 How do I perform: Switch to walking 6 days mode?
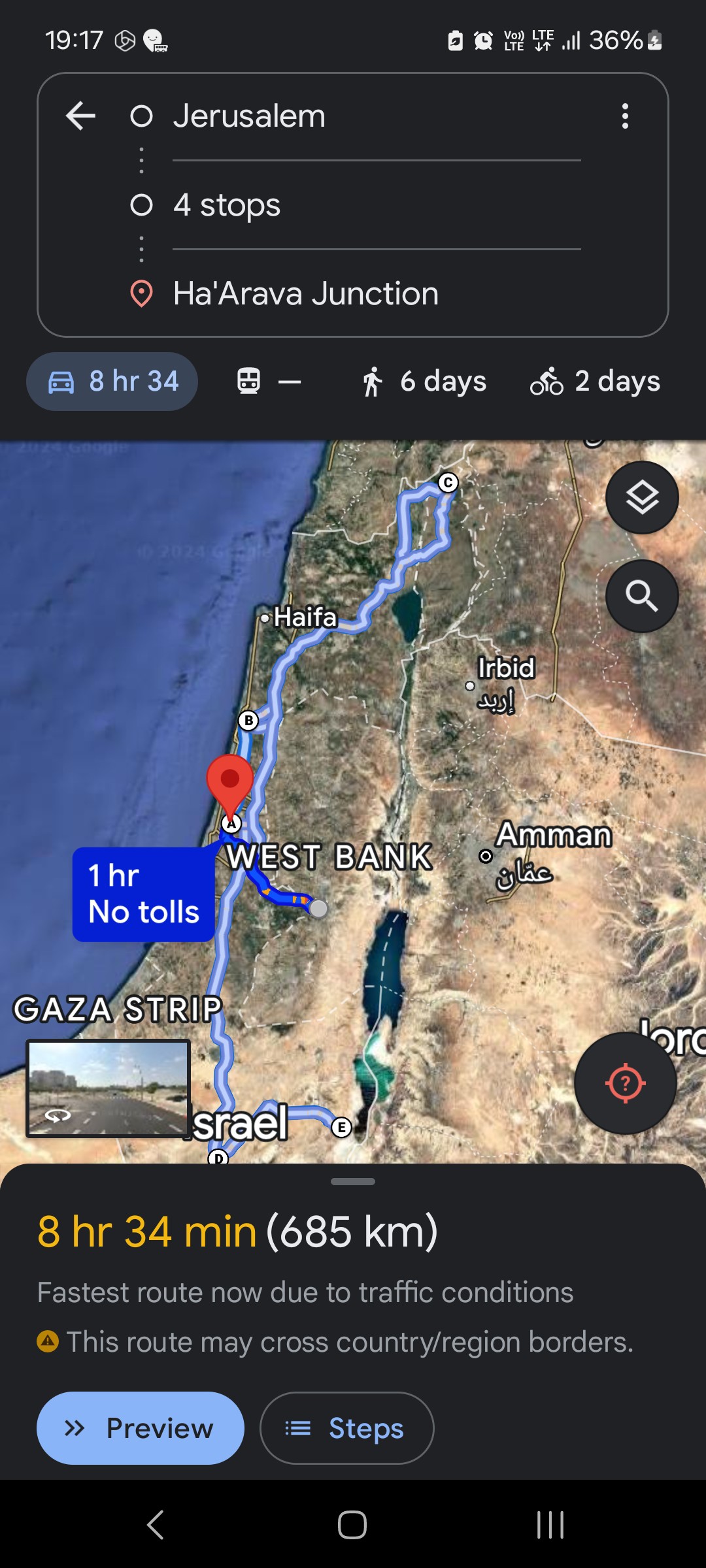(x=424, y=382)
